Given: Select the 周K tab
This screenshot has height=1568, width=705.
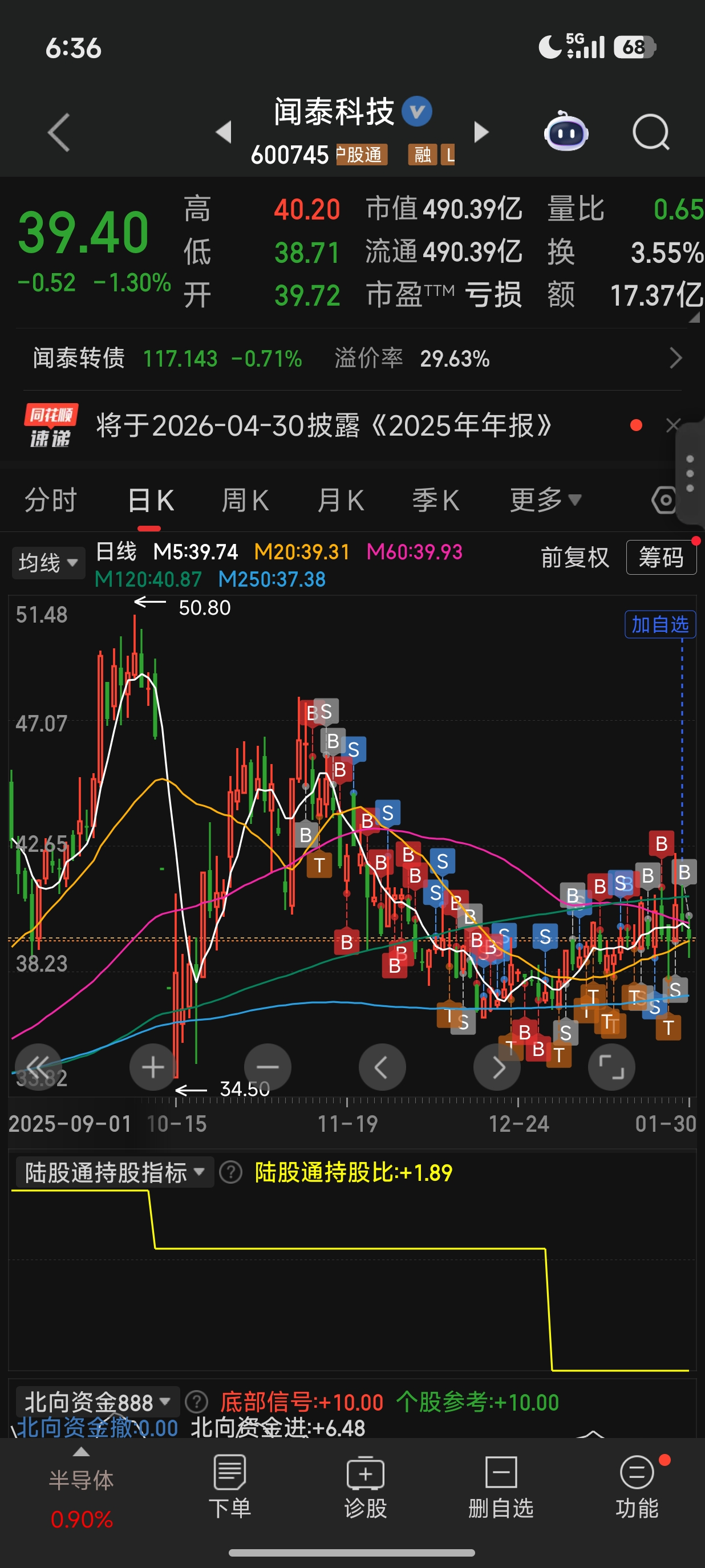Looking at the screenshot, I should click(245, 501).
